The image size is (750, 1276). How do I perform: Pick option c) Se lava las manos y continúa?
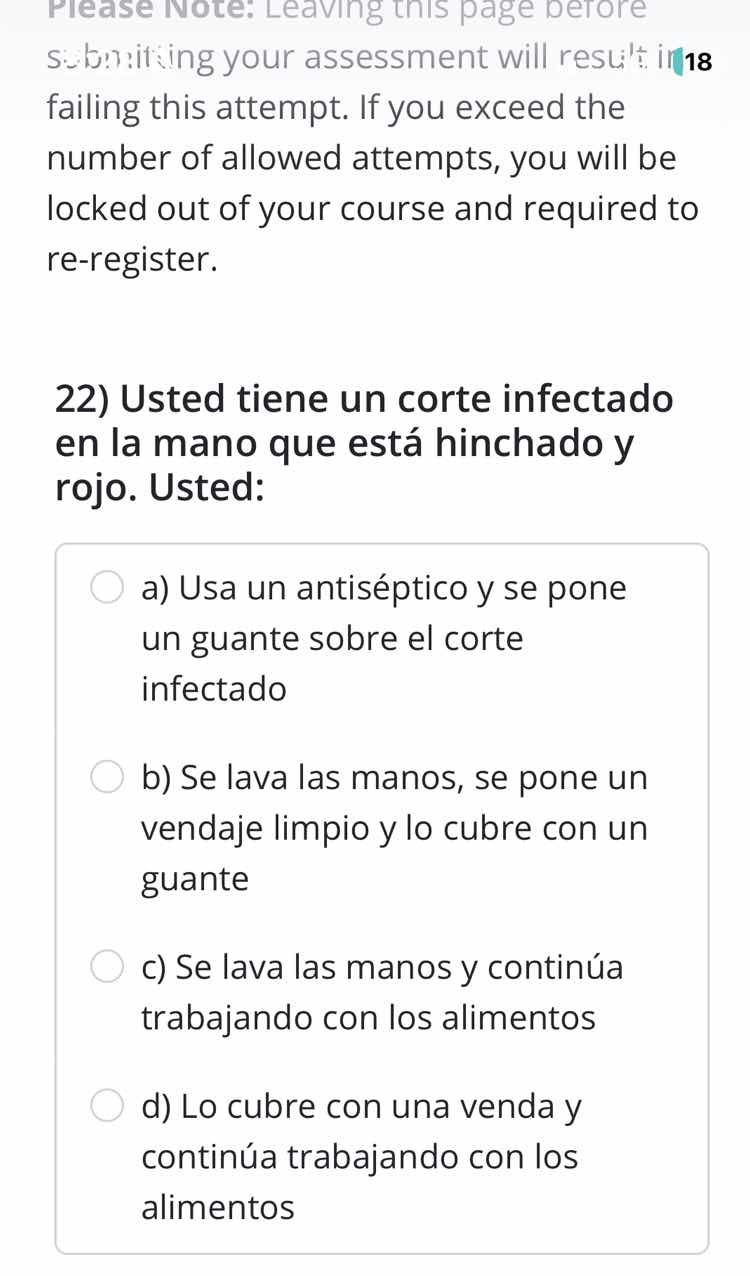[x=108, y=968]
